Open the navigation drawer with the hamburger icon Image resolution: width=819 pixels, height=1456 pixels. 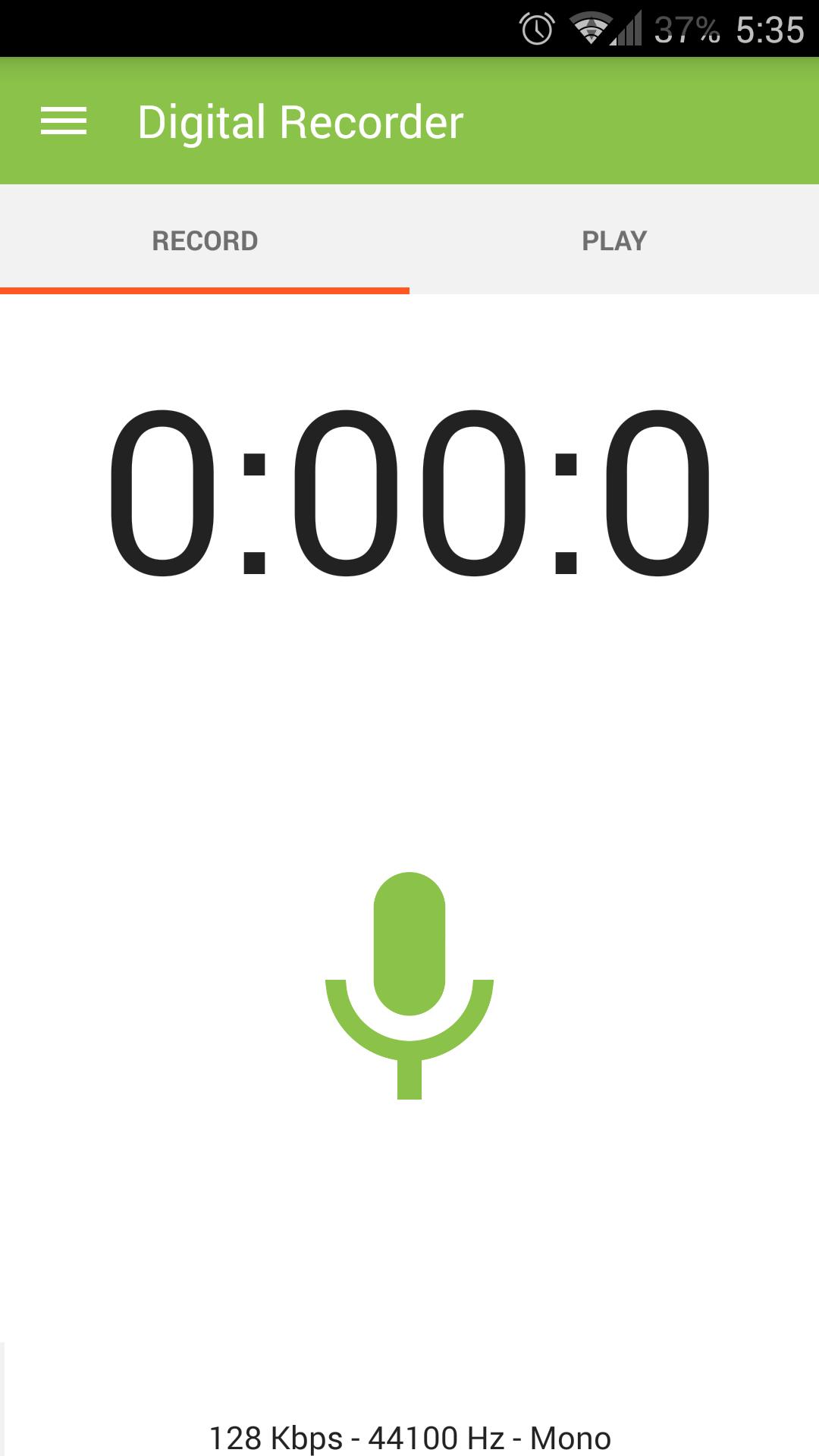63,121
